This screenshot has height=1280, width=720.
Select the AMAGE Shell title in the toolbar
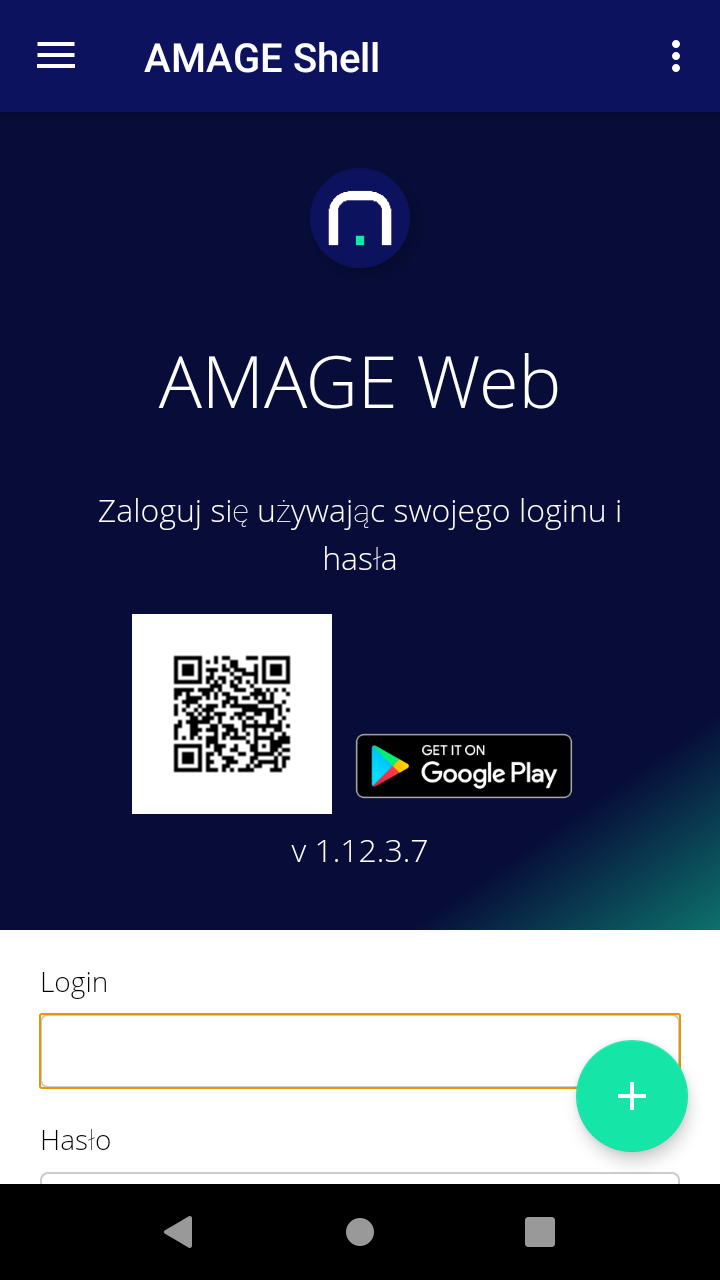262,58
